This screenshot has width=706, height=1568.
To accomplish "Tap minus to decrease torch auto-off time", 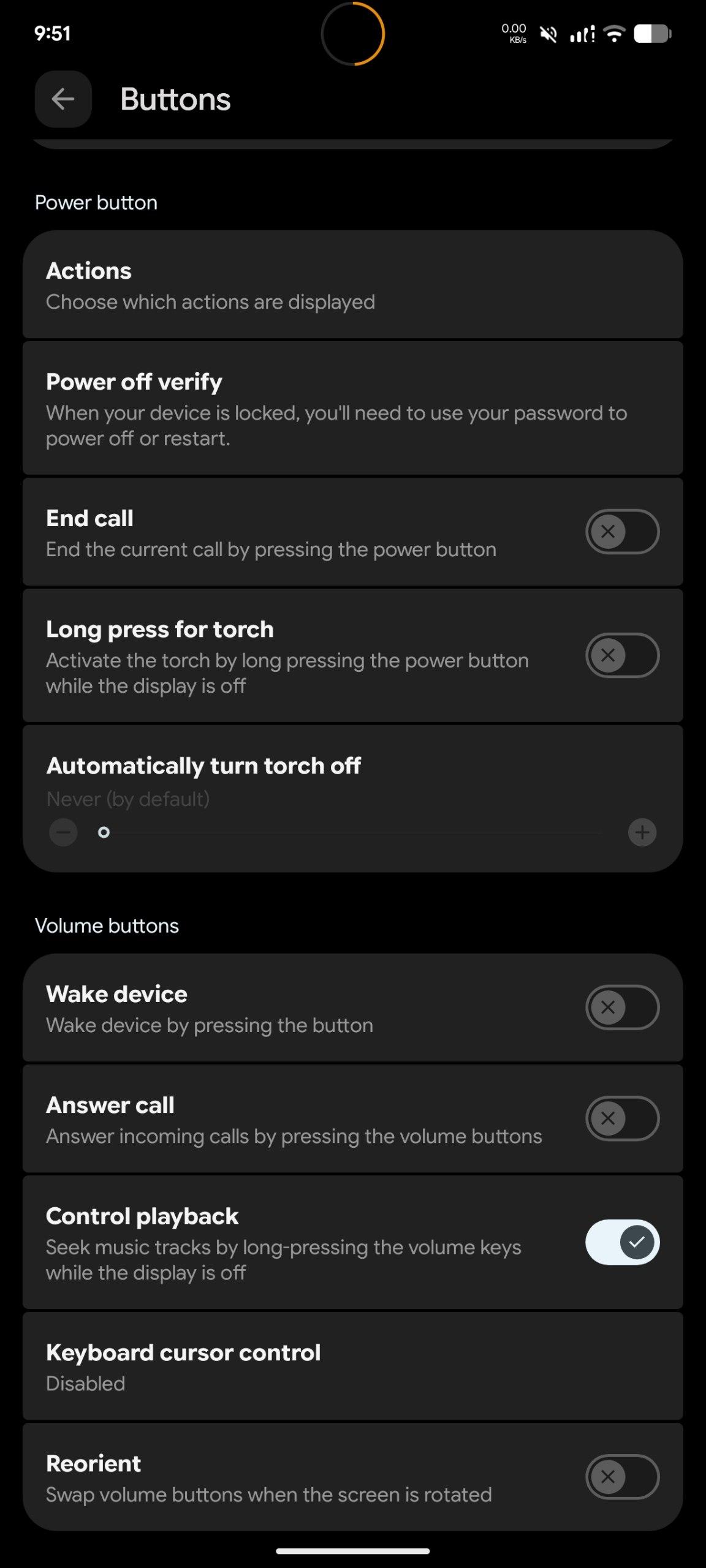I will point(63,832).
